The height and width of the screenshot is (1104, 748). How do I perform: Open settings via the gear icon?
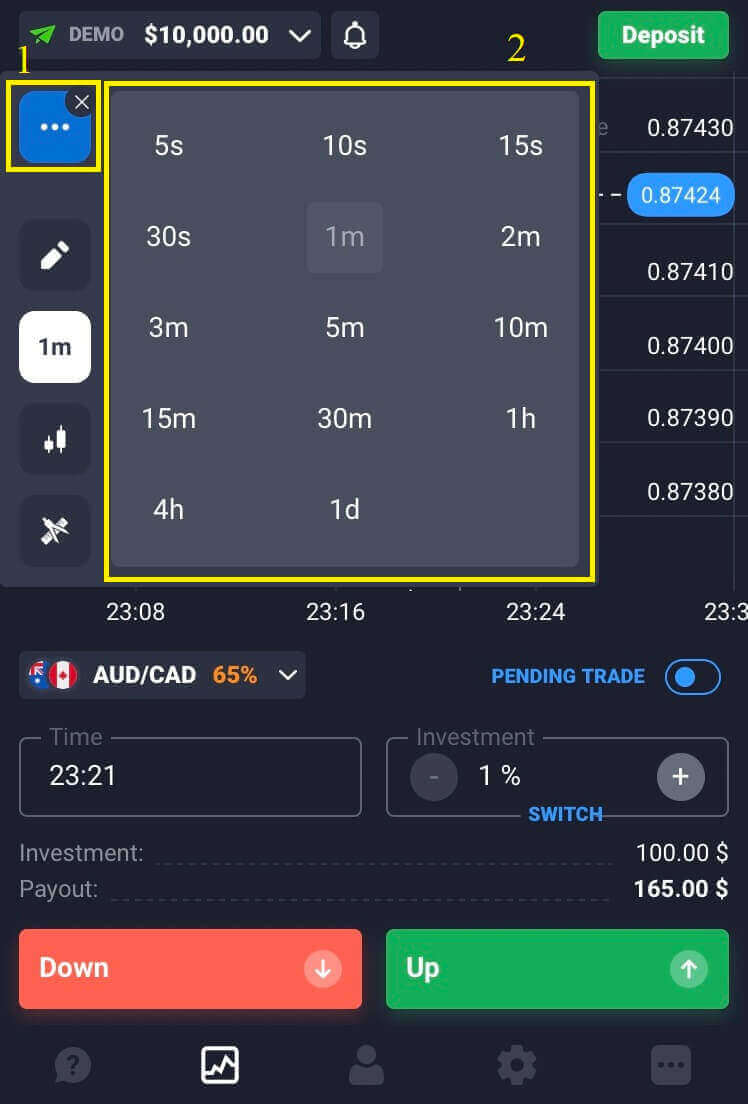click(x=515, y=1065)
